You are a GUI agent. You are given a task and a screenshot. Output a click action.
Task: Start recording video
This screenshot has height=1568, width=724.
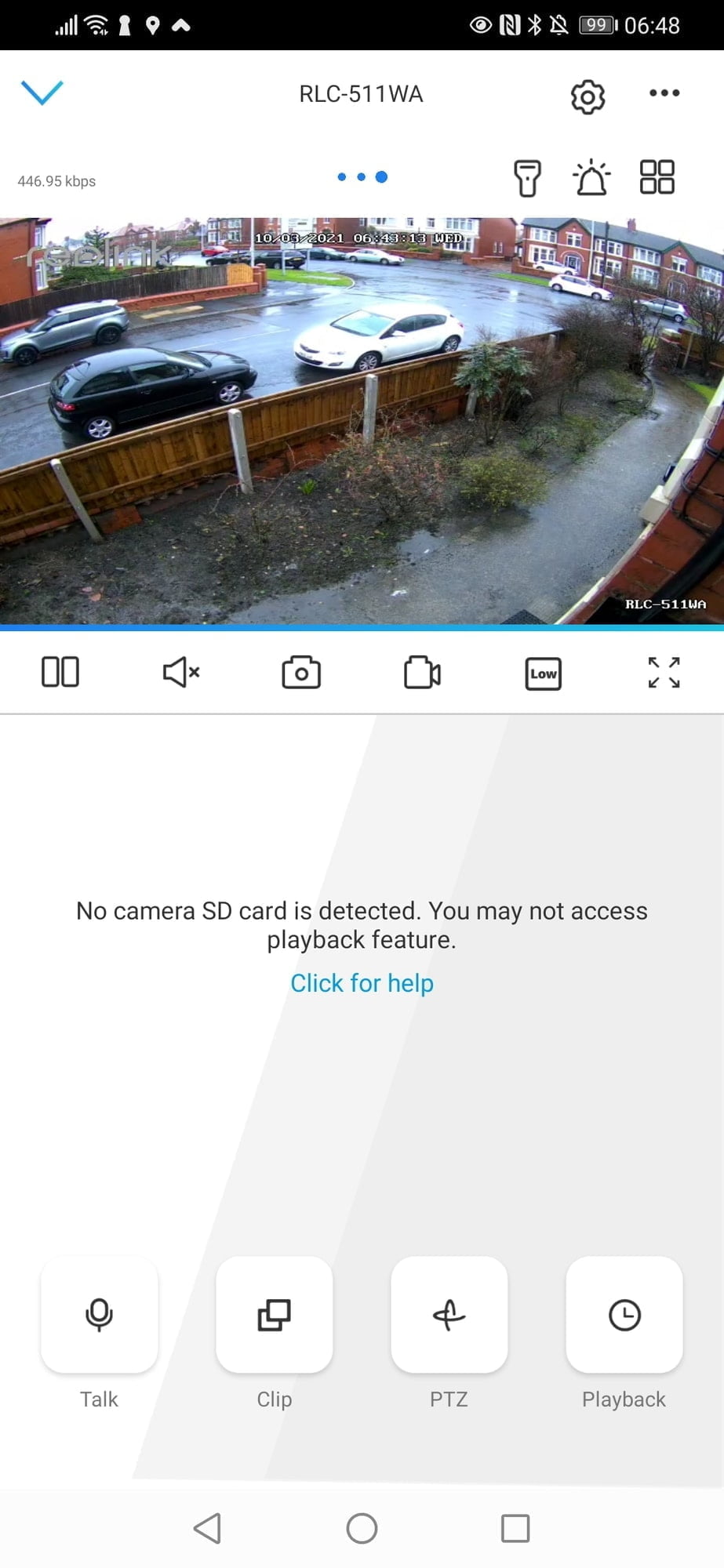coord(422,673)
